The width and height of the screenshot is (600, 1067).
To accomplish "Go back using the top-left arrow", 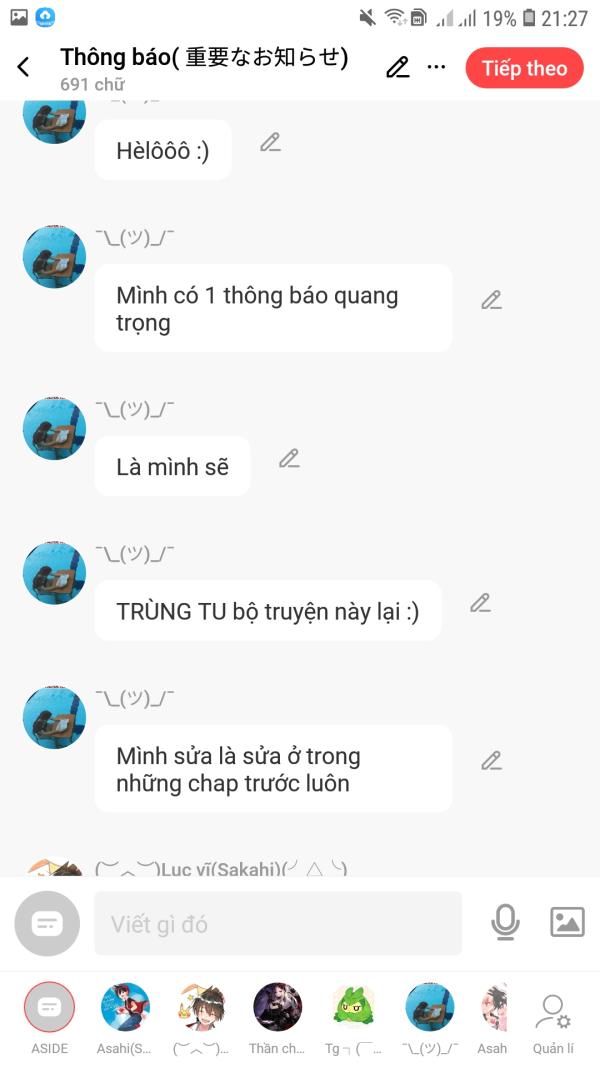I will [x=23, y=67].
